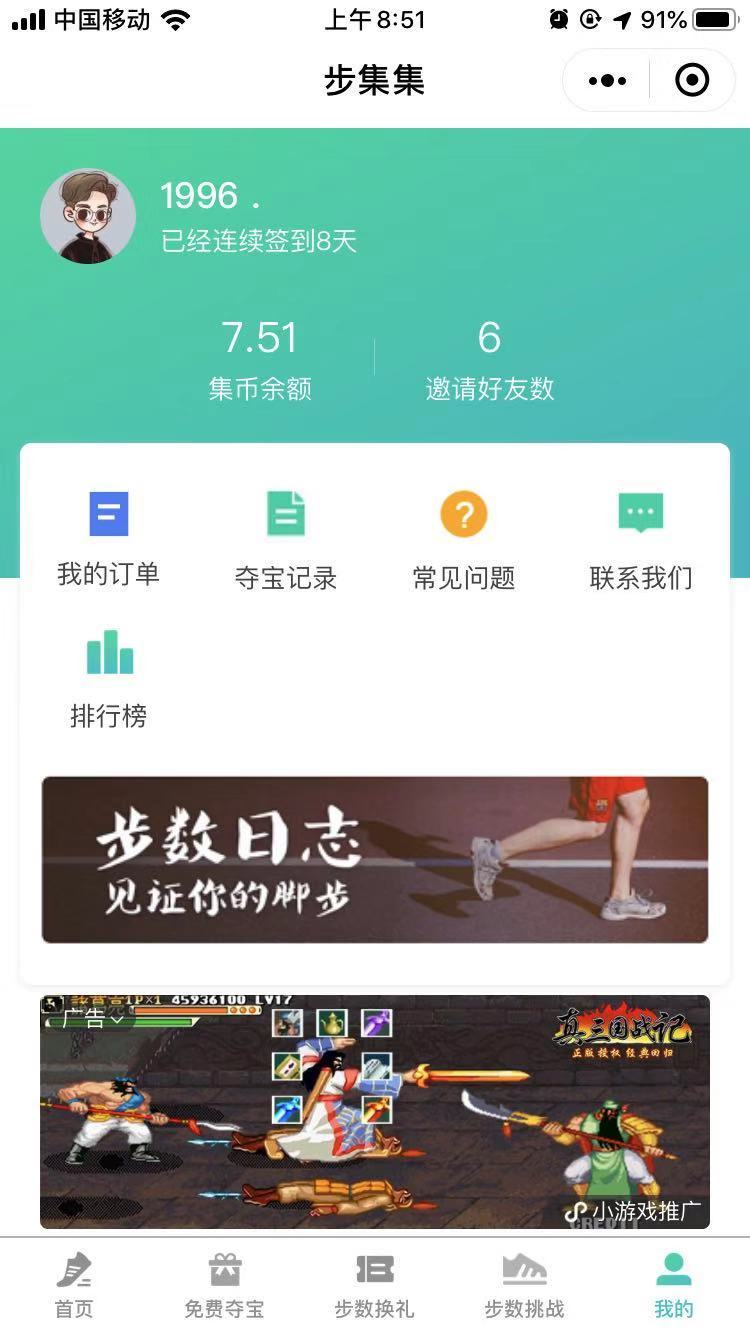The height and width of the screenshot is (1334, 750).
Task: Open 排行榜
Action: pyautogui.click(x=109, y=679)
